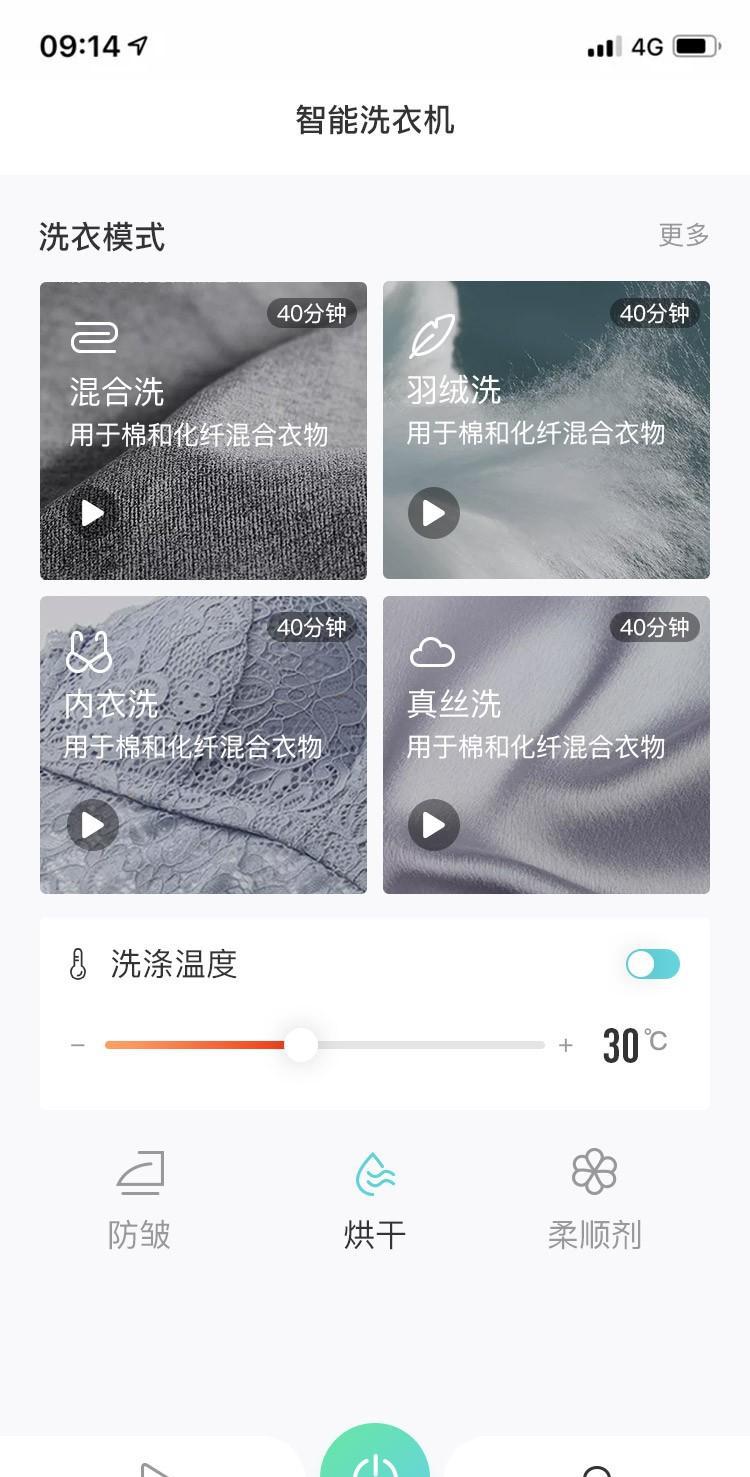Start the 真丝洗 mode with its play button
This screenshot has width=750, height=1477.
tap(434, 825)
